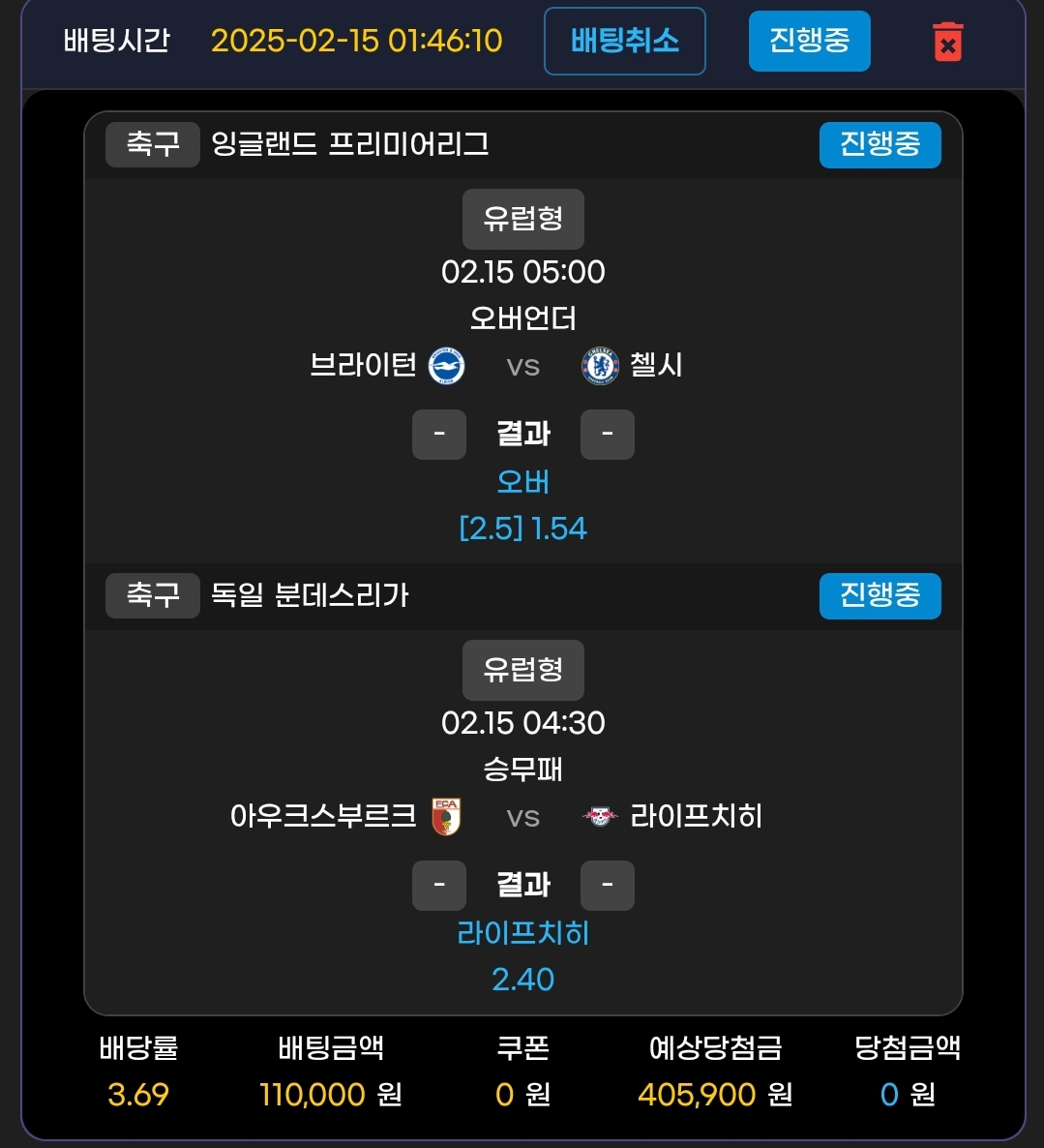
Task: Tap the 배팅취소 button to cancel the bet
Action: (x=624, y=41)
